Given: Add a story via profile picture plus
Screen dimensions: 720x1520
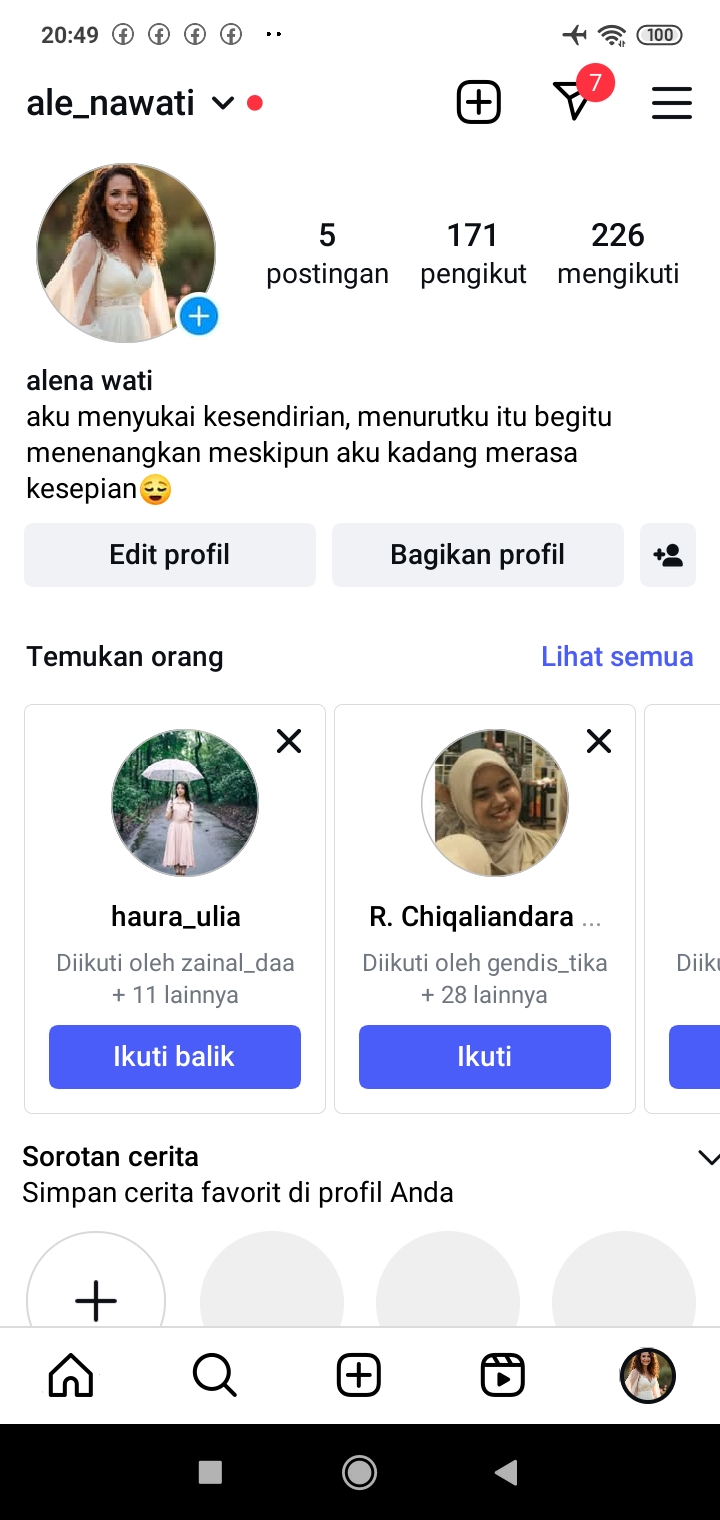Looking at the screenshot, I should point(199,317).
